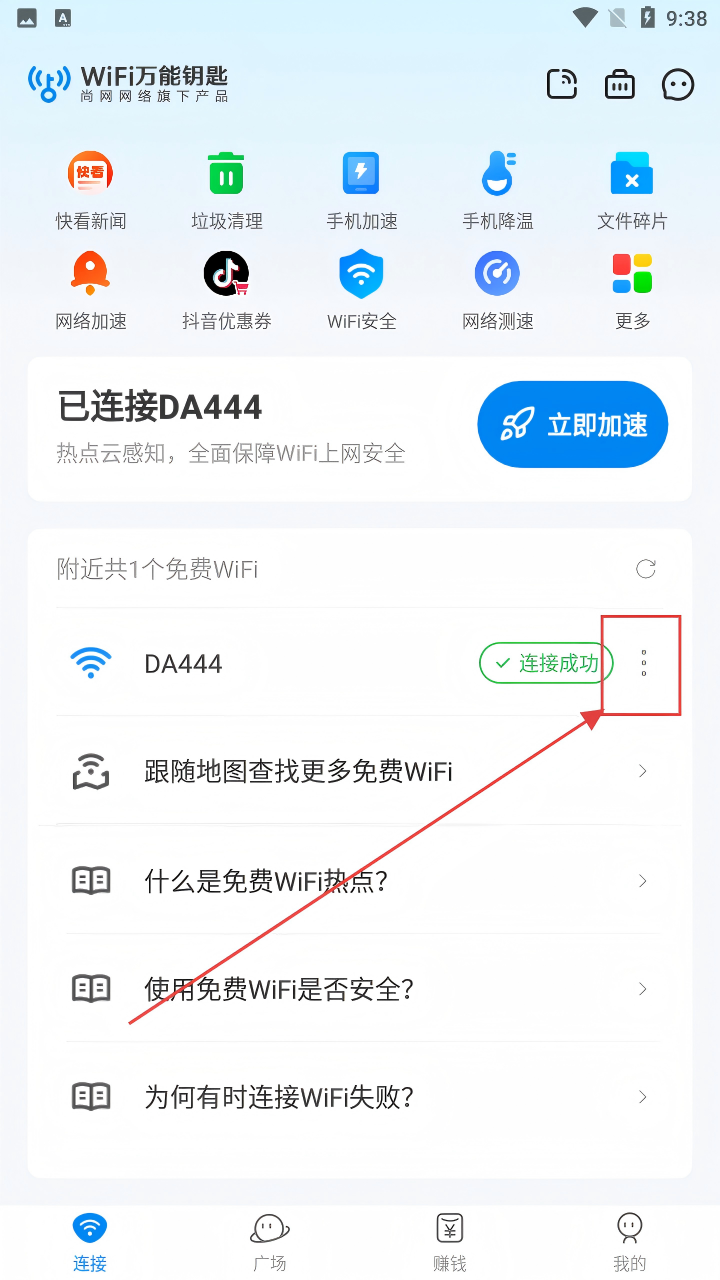Show 更多 tools
This screenshot has height=1280, width=720.
point(632,290)
